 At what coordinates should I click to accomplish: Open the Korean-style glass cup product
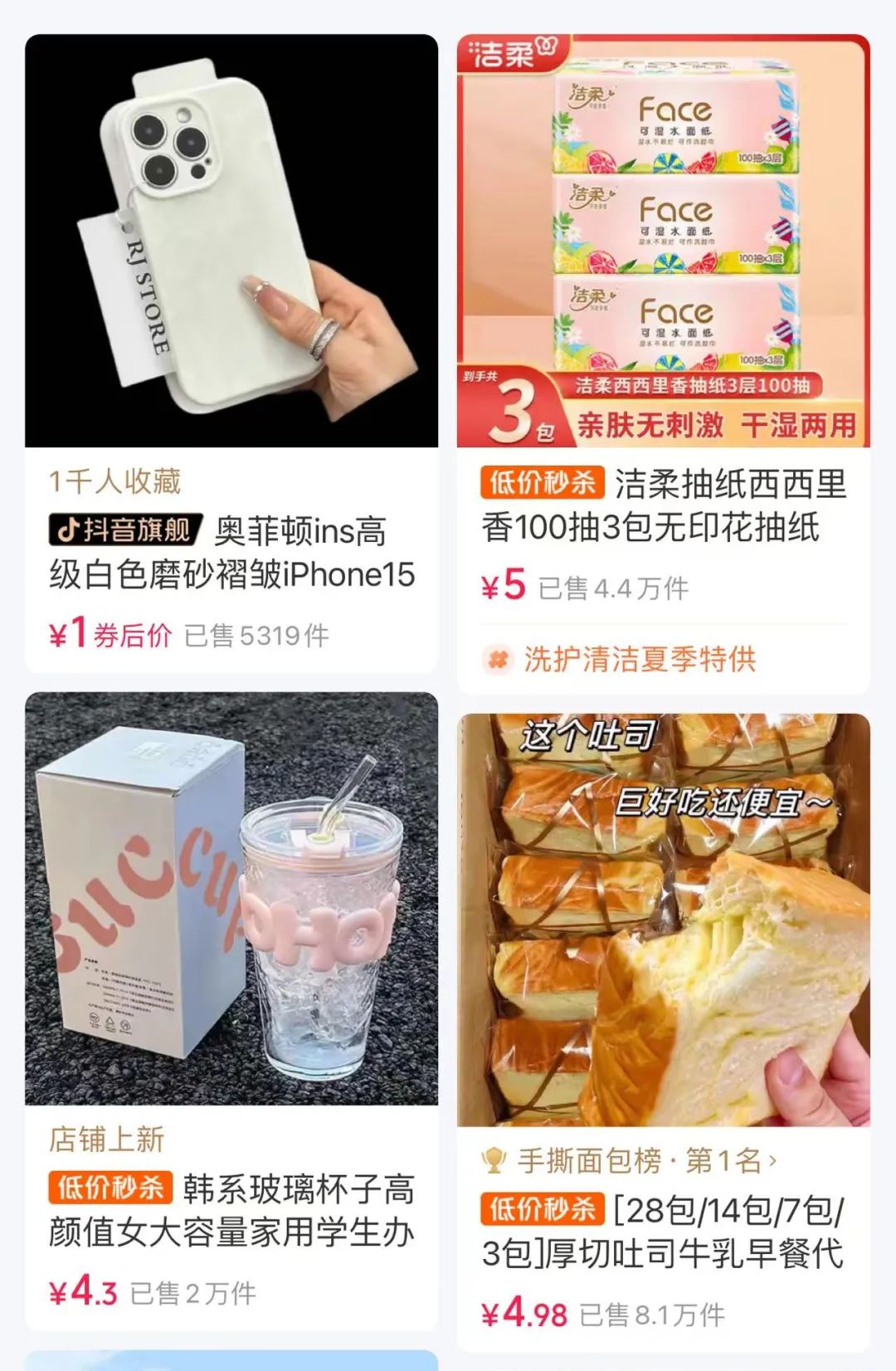231,898
